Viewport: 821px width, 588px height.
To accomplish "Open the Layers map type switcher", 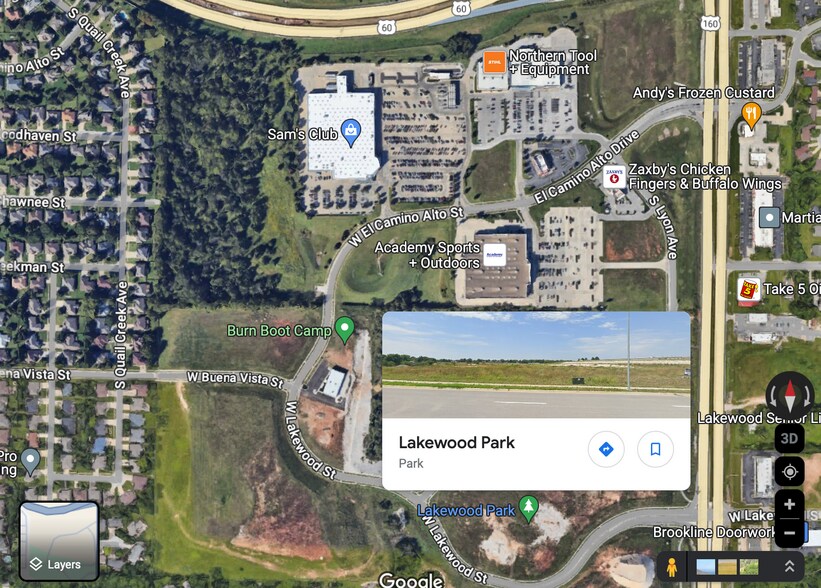I will click(x=59, y=541).
